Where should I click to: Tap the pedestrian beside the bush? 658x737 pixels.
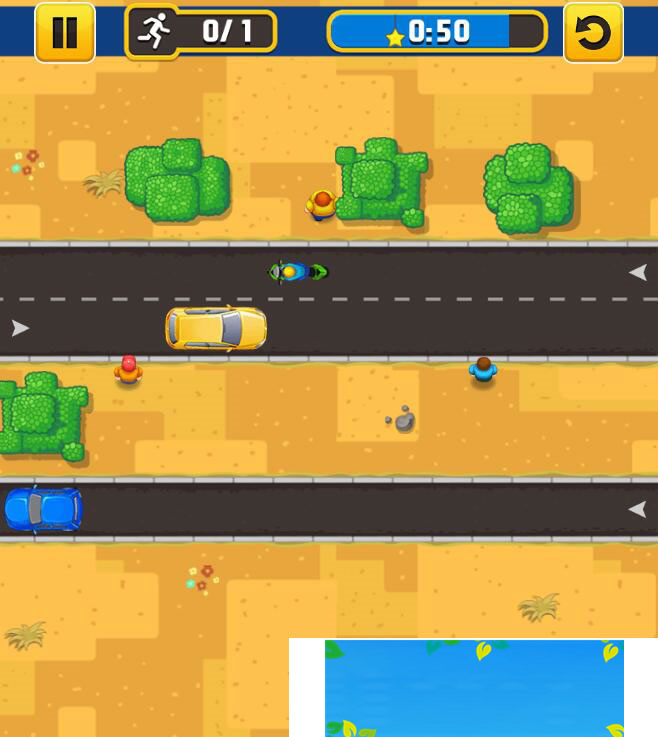point(322,205)
